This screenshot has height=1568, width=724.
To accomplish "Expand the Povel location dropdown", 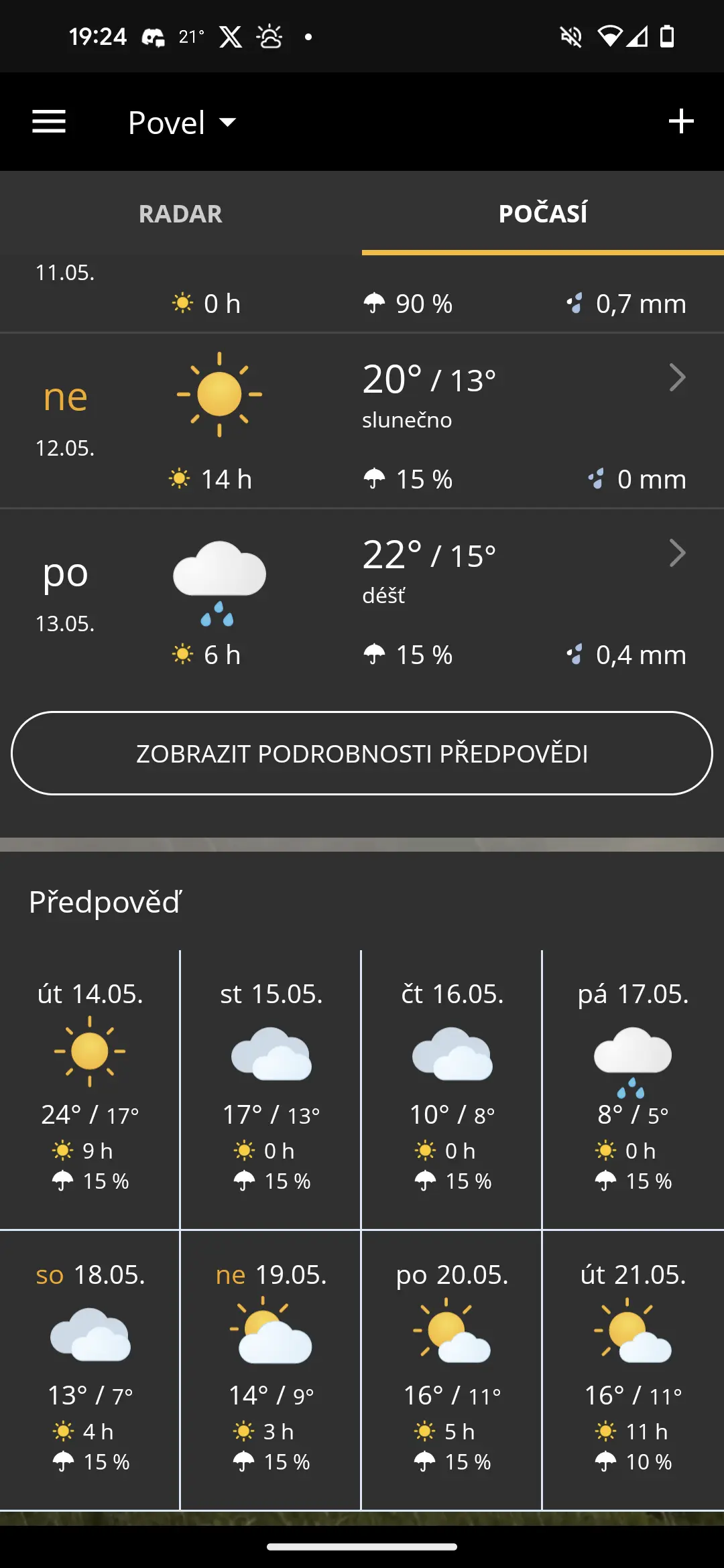I will 182,123.
